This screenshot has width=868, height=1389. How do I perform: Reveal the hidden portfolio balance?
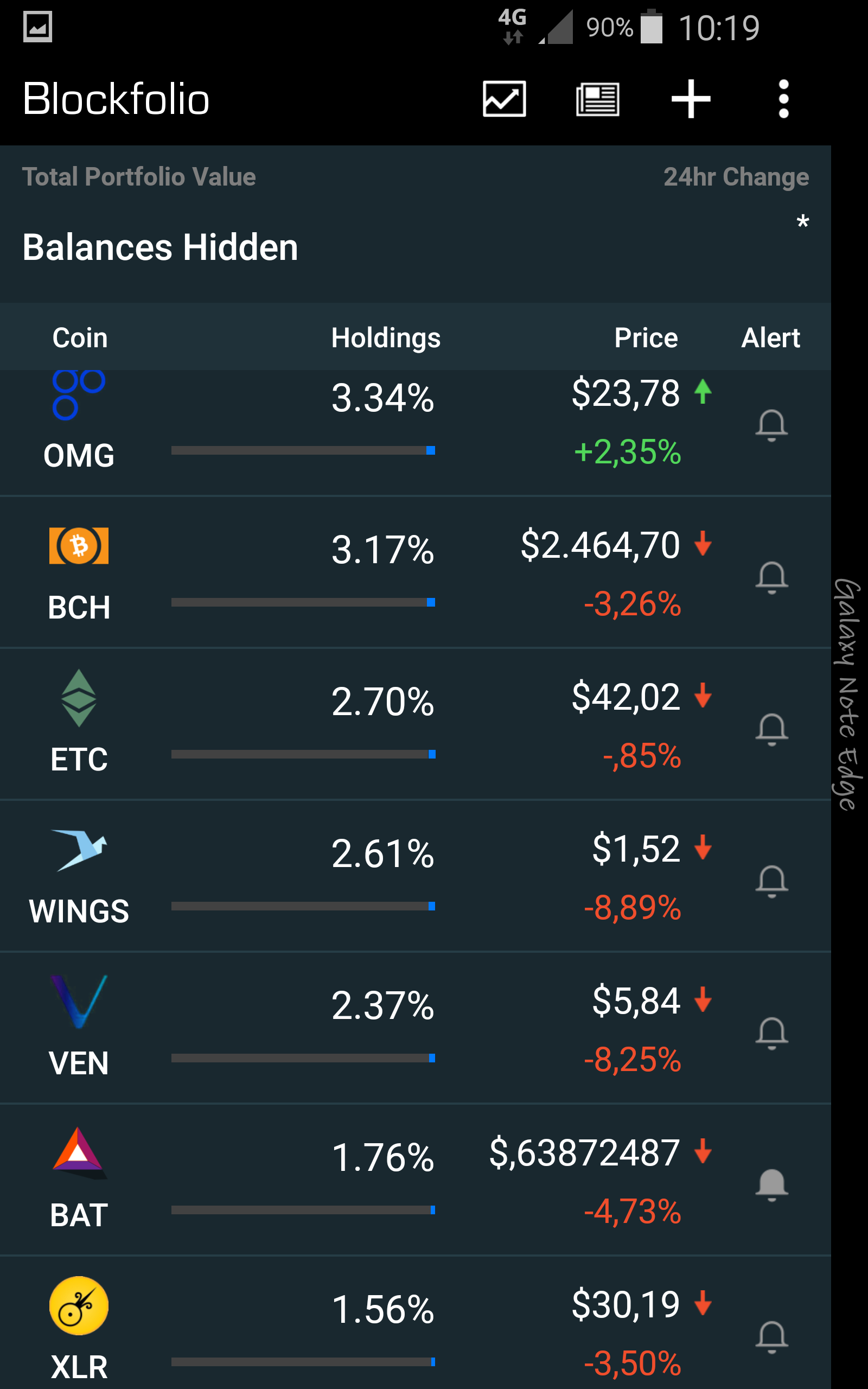click(x=160, y=247)
